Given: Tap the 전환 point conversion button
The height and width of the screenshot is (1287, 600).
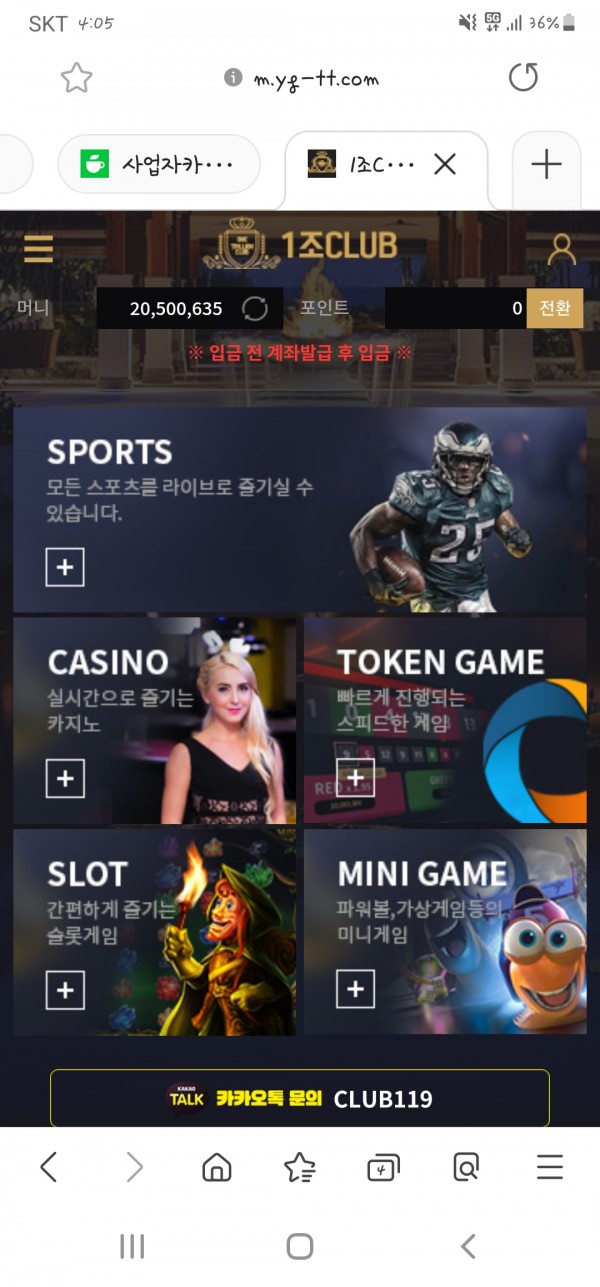Looking at the screenshot, I should coord(554,309).
